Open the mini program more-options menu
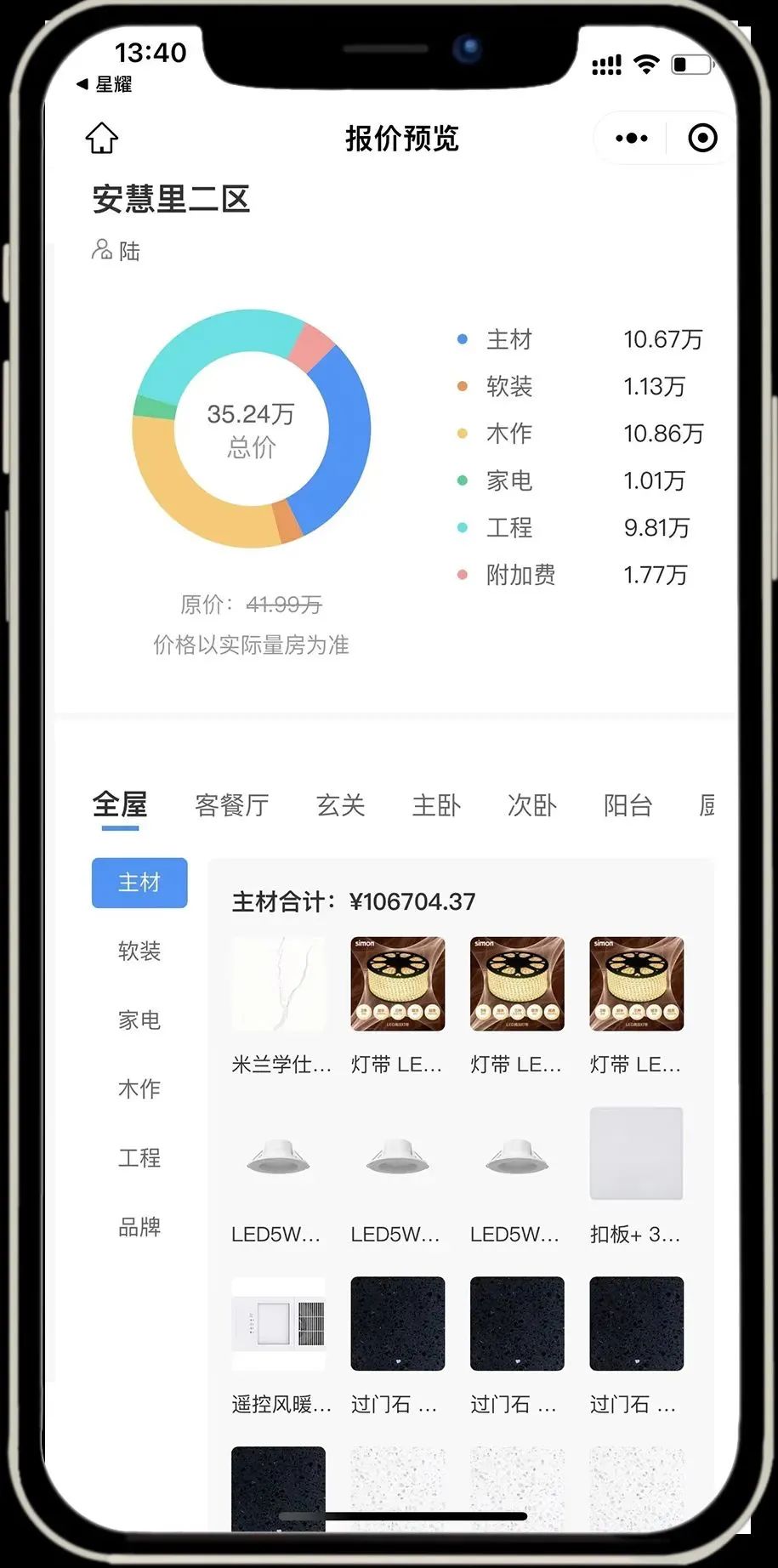Image resolution: width=778 pixels, height=1568 pixels. (631, 138)
